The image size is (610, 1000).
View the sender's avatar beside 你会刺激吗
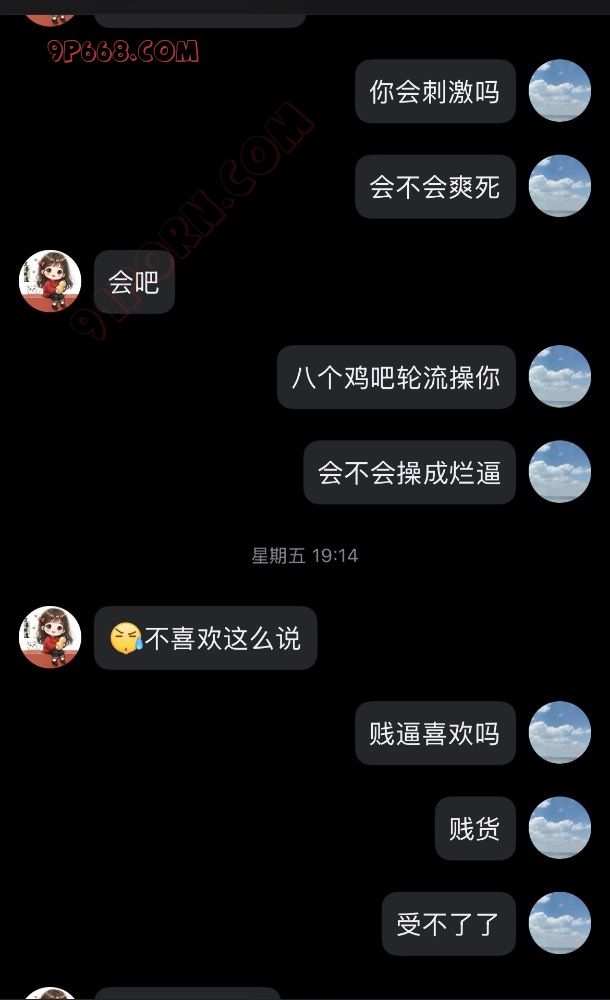pyautogui.click(x=559, y=91)
